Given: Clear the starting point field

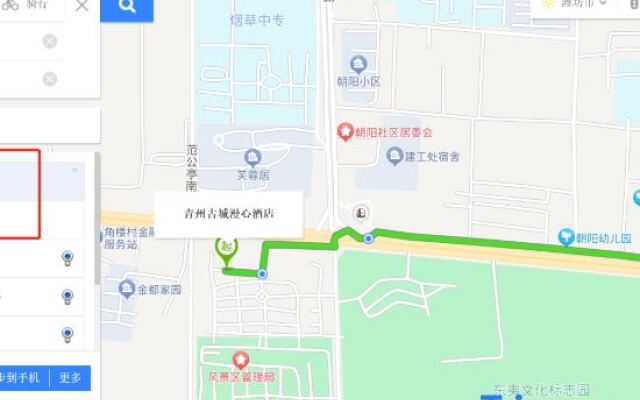Looking at the screenshot, I should click(x=49, y=41).
